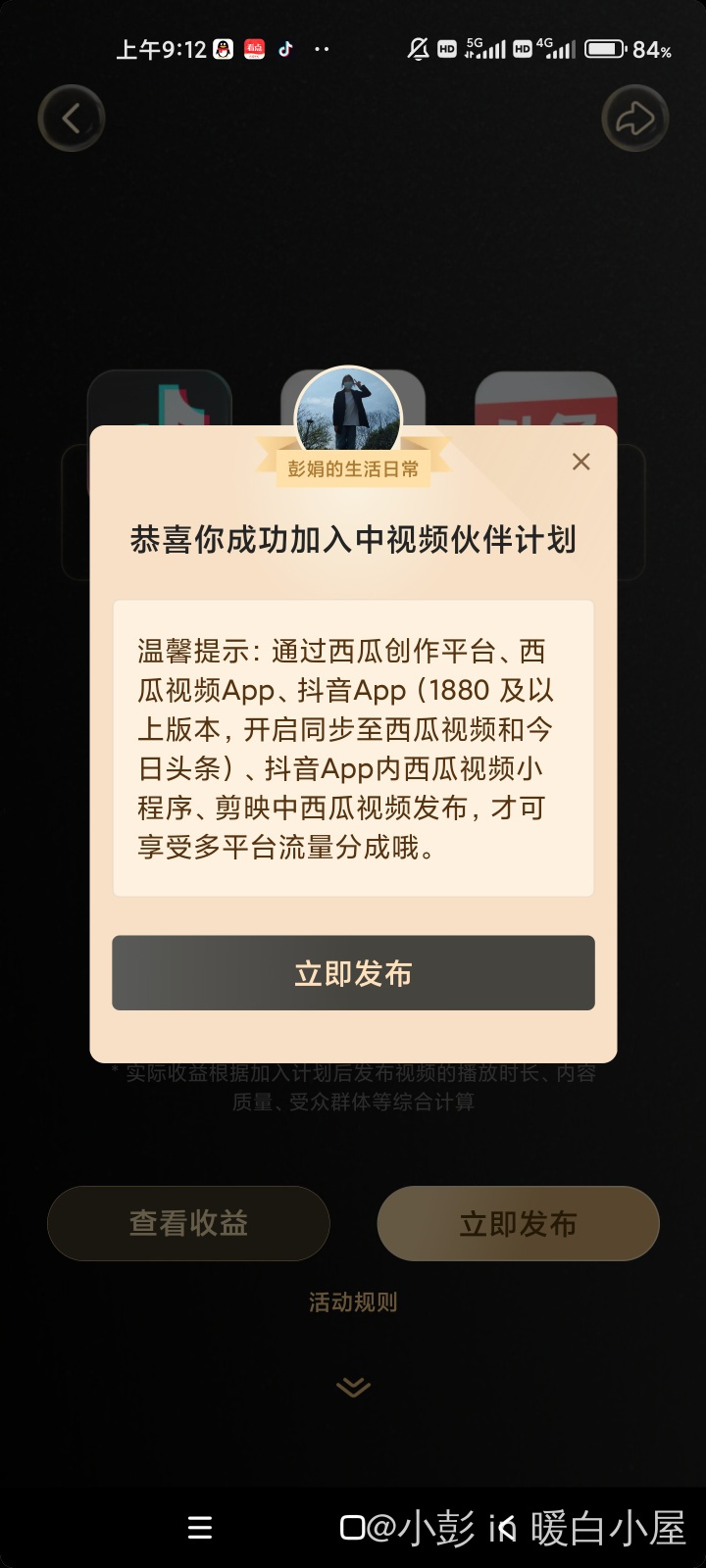Open 查看收益 to view earnings
Viewport: 706px width, 1568px height.
(188, 1223)
